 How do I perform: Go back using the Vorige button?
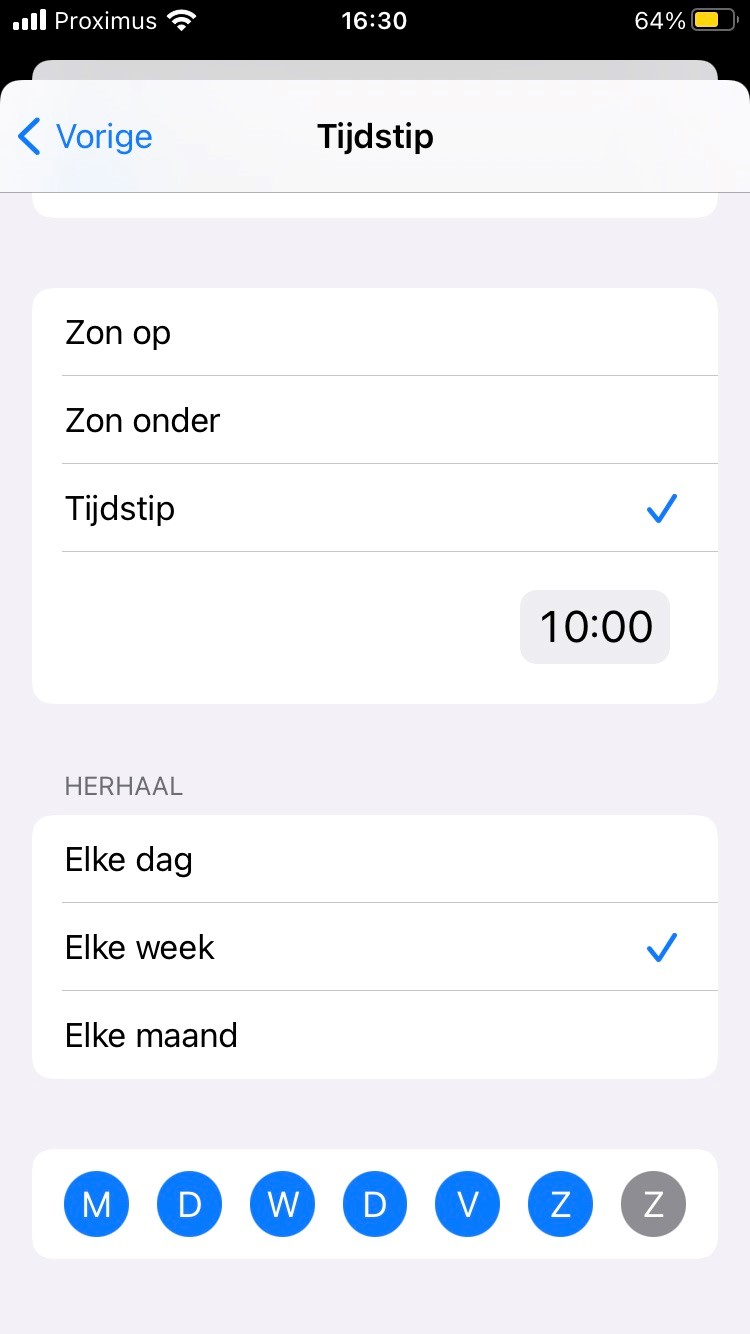(86, 137)
